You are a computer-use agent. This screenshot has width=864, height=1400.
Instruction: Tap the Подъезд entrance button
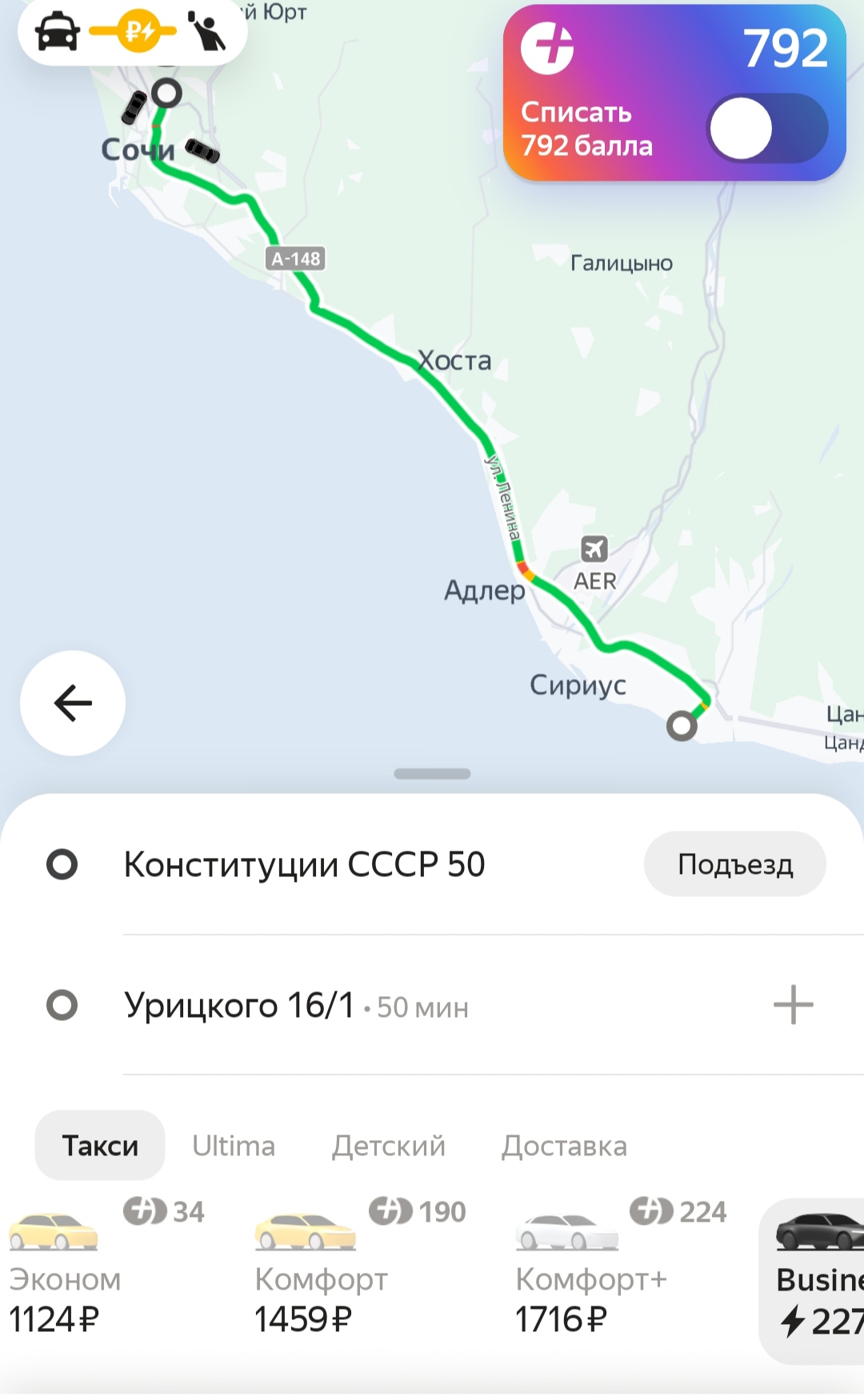(734, 864)
